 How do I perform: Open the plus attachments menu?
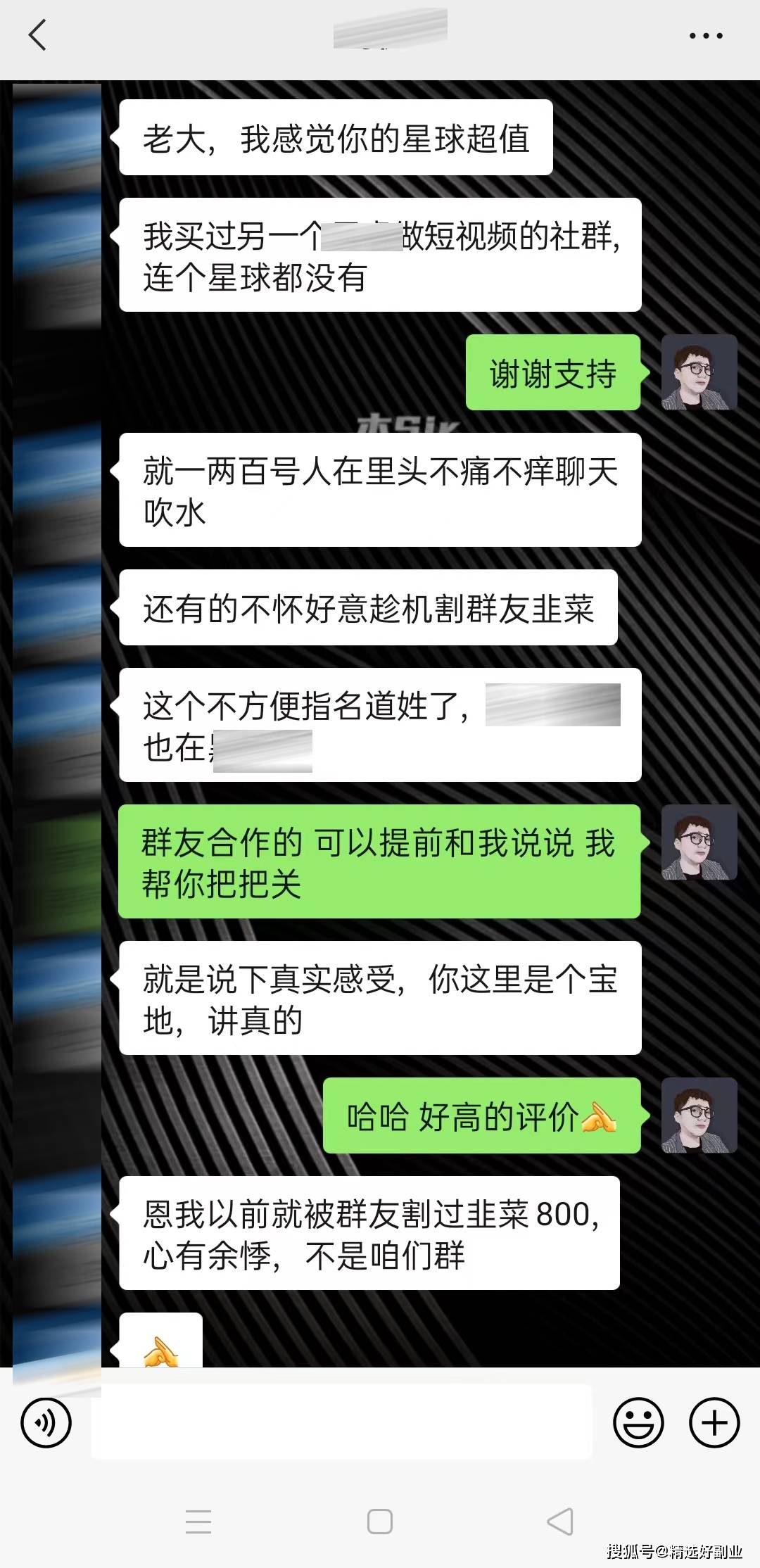point(714,1422)
